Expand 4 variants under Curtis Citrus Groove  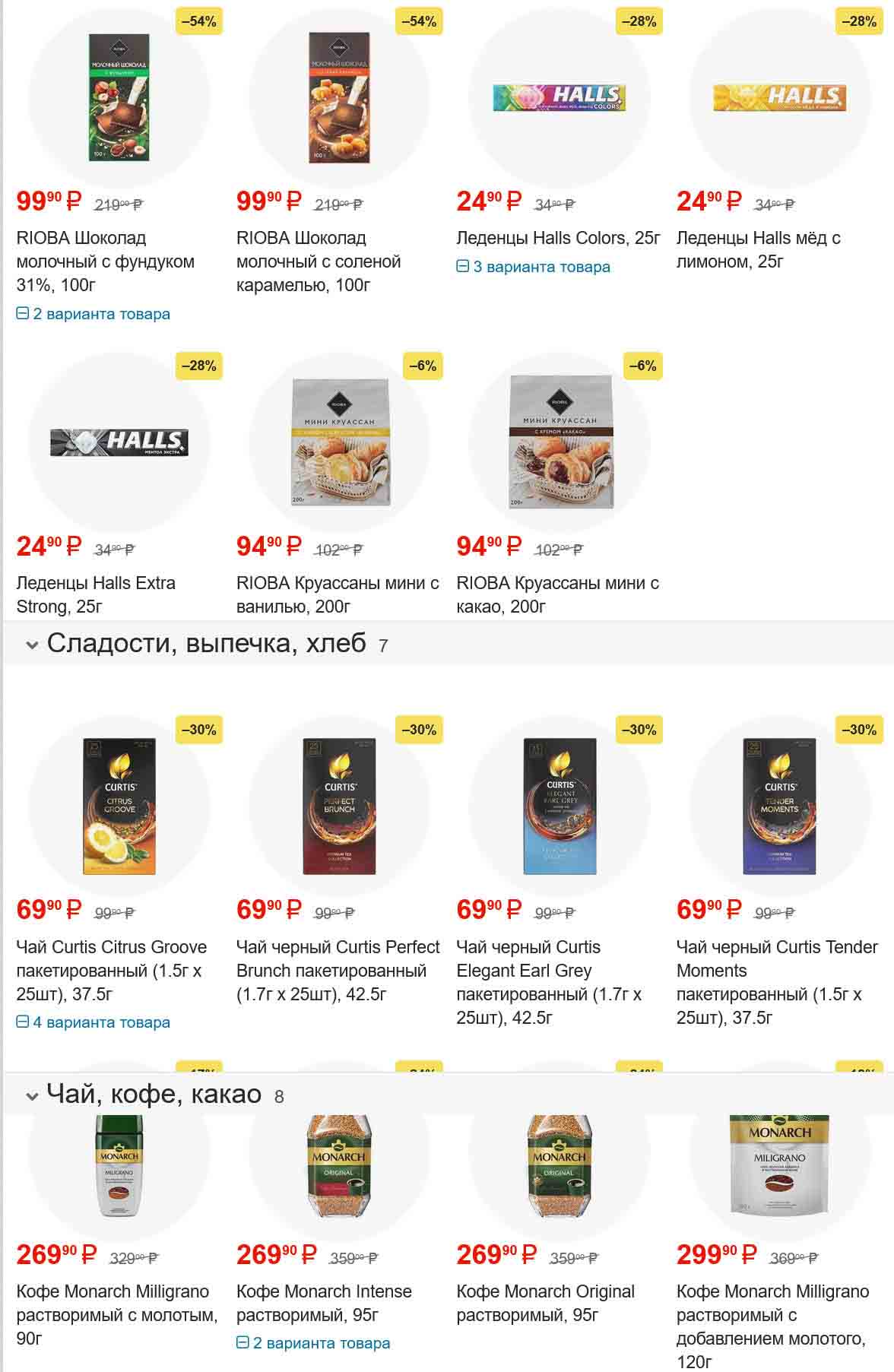click(x=94, y=1022)
